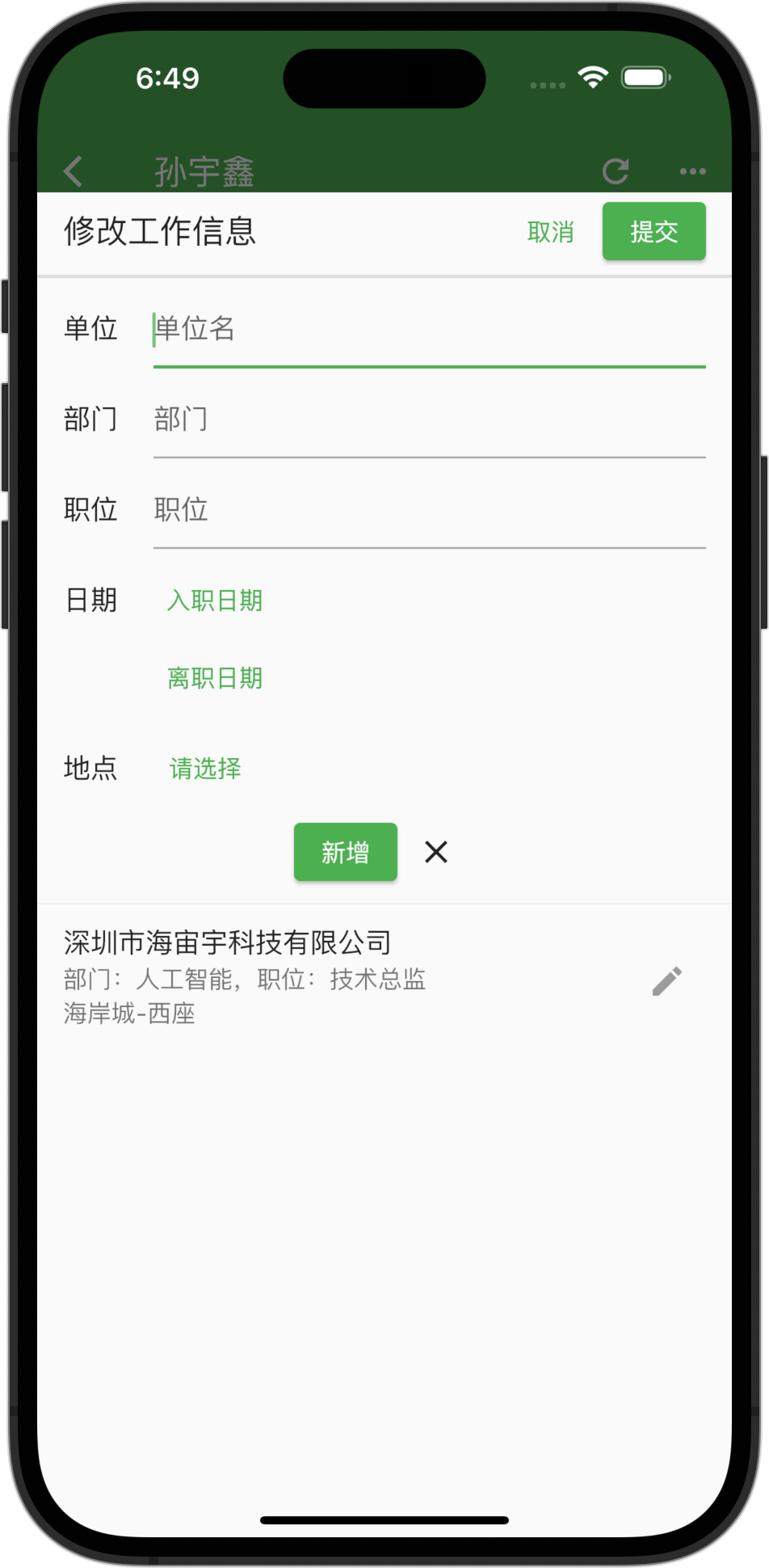Viewport: 769px width, 1568px height.
Task: Open the 请选择 location picker
Action: coord(205,769)
